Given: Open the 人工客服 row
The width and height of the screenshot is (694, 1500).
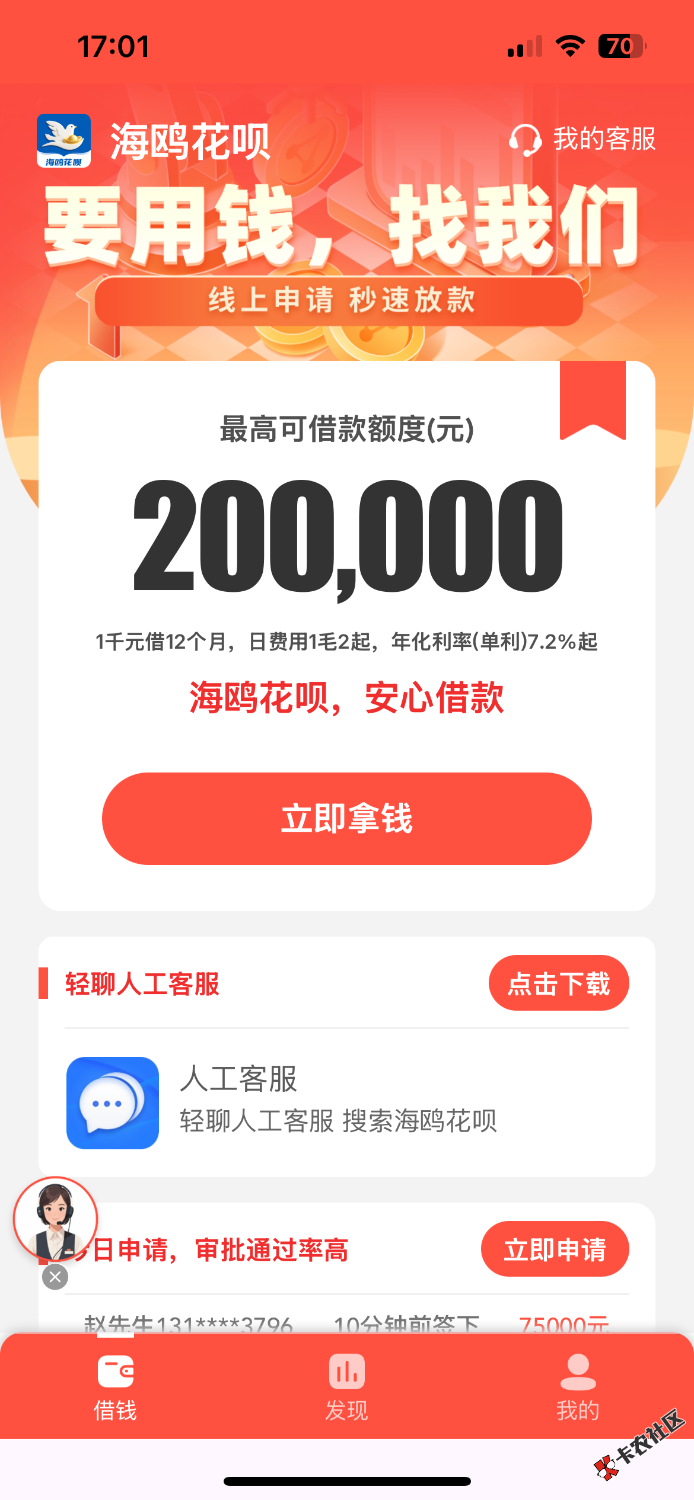Looking at the screenshot, I should (x=346, y=1102).
